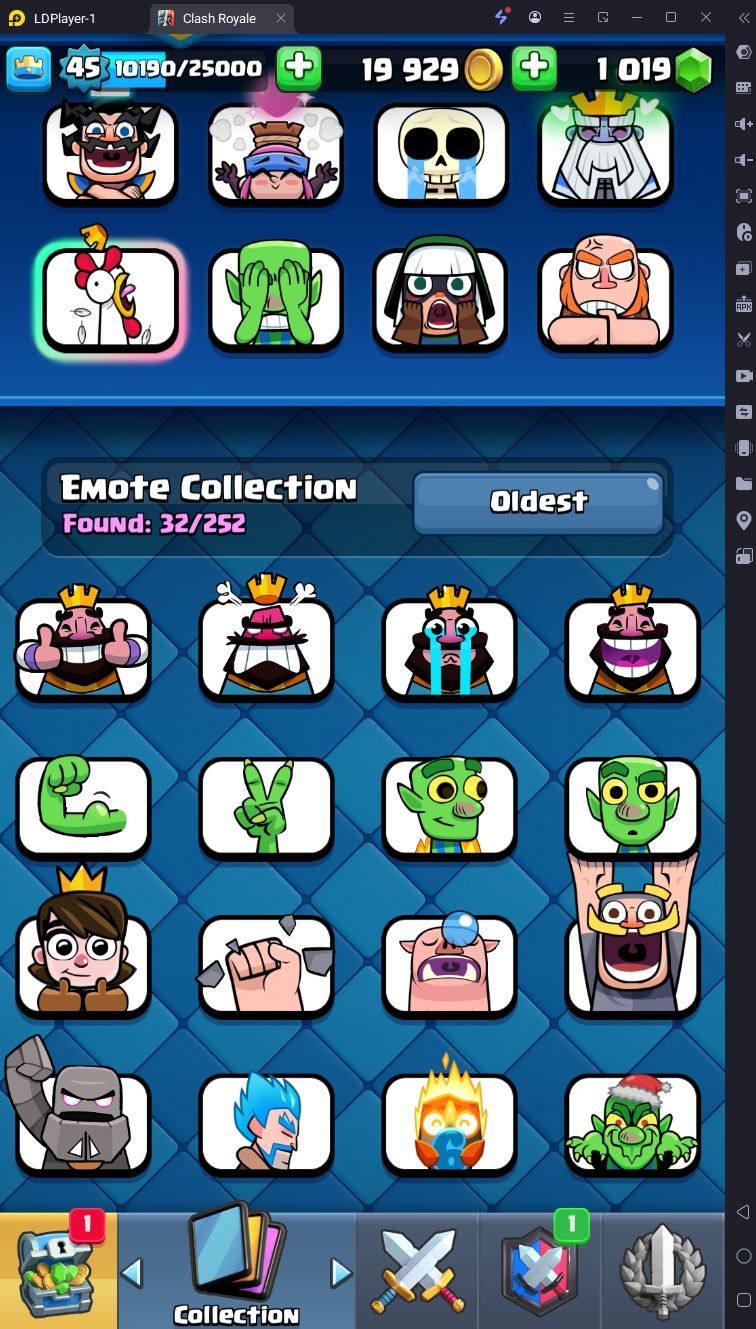Choose the green flexing arm emote
Screen dimensions: 756x1329
[x=83, y=806]
